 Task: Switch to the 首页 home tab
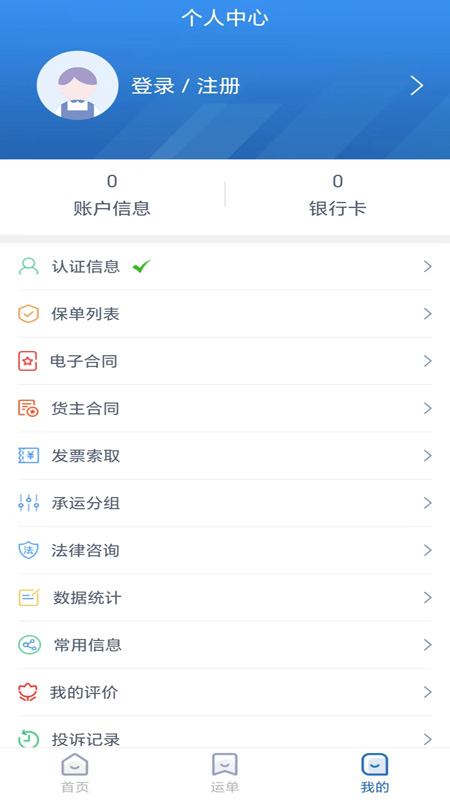pyautogui.click(x=75, y=773)
